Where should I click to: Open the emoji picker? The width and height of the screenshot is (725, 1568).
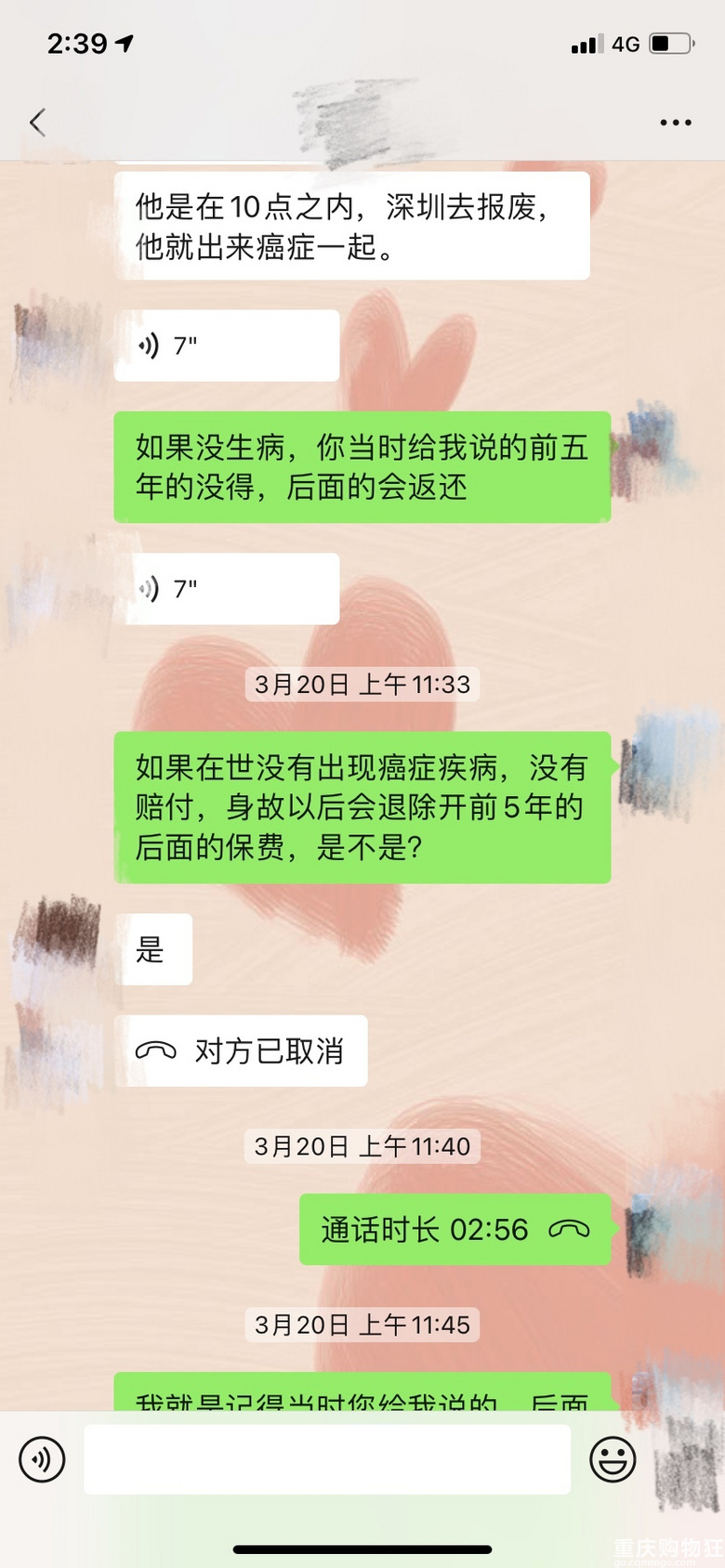point(613,1459)
